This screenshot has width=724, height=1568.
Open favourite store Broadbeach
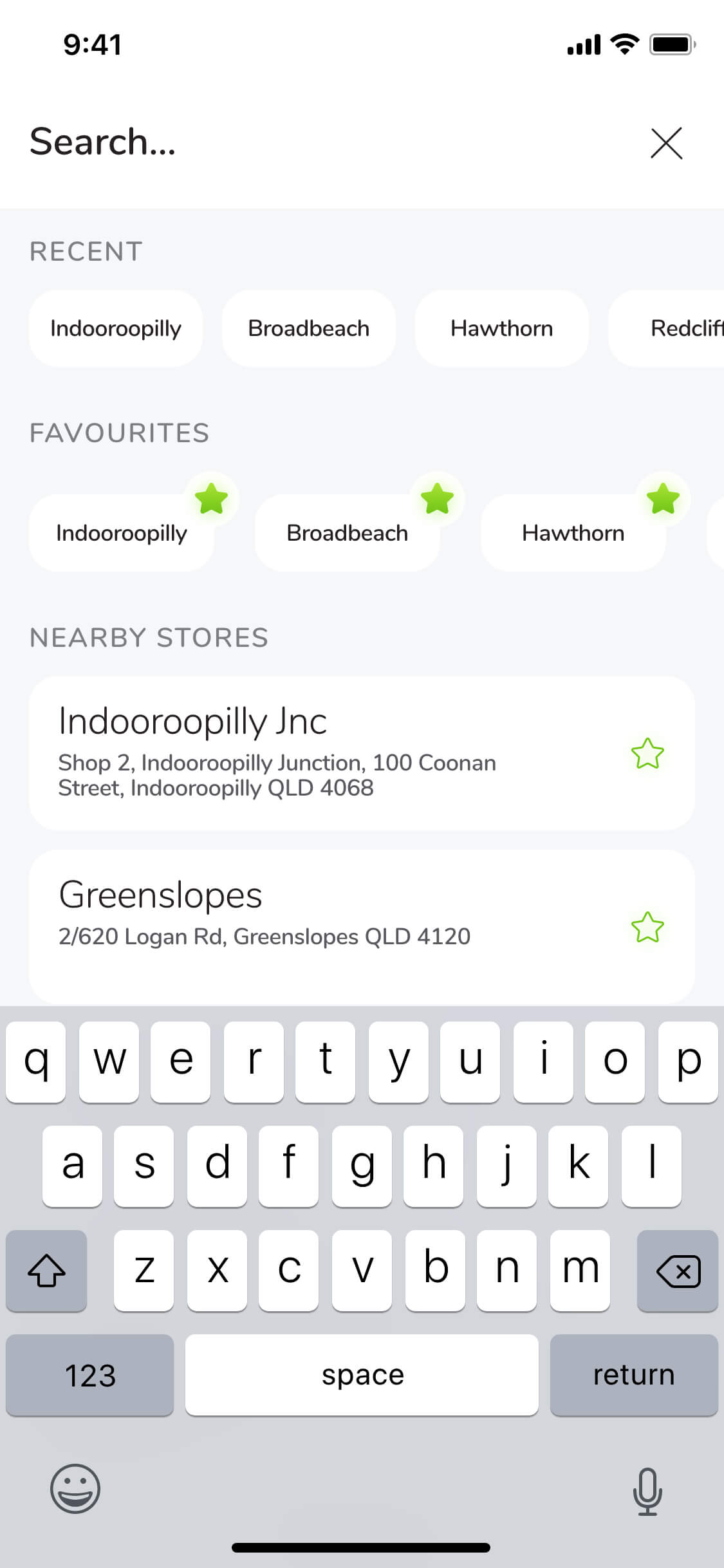point(347,533)
